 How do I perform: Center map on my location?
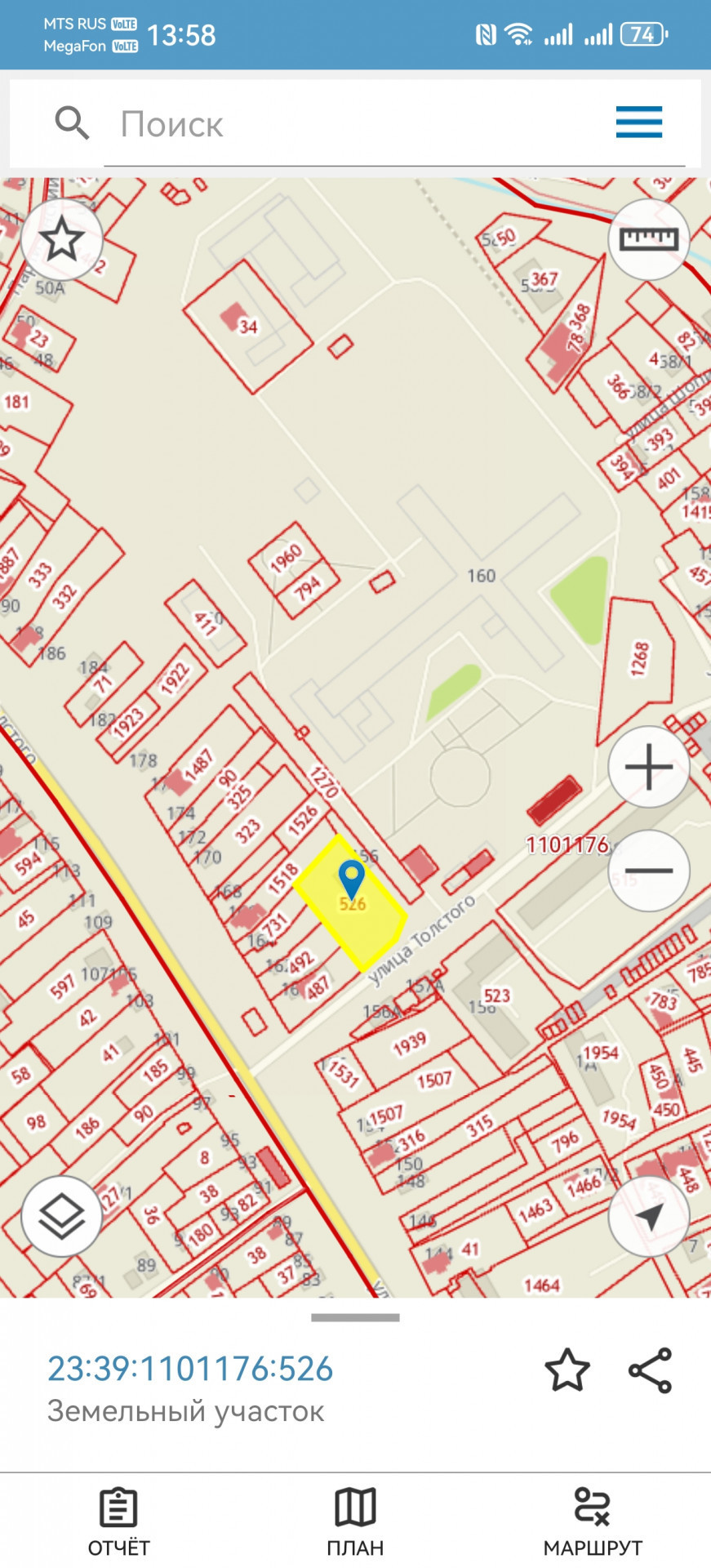click(649, 1218)
